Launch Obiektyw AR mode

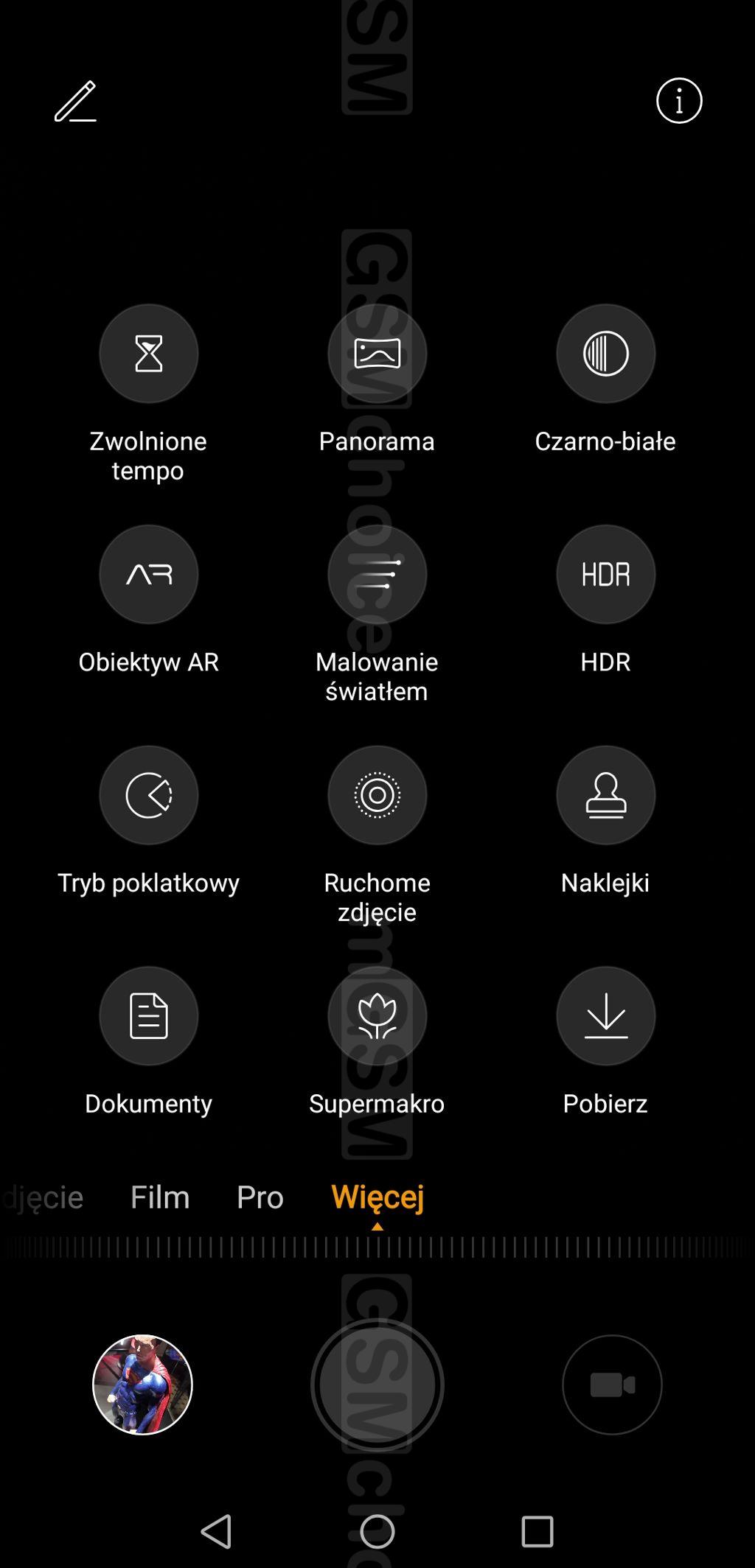point(148,574)
